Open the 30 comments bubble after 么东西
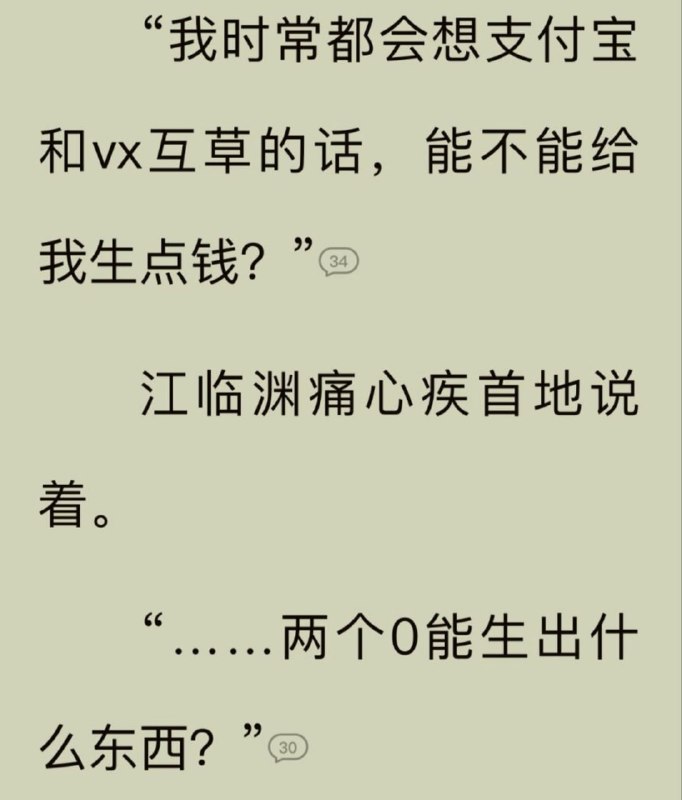This screenshot has height=800, width=682. tap(288, 747)
